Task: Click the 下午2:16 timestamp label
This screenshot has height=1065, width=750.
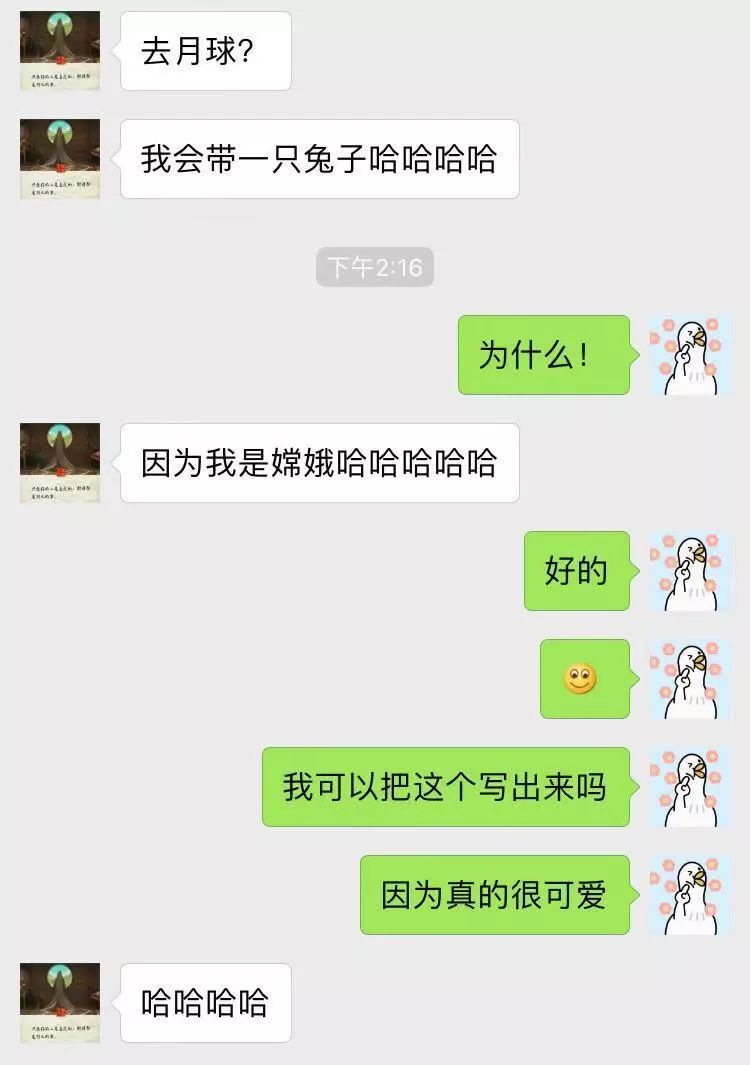Action: pos(375,265)
